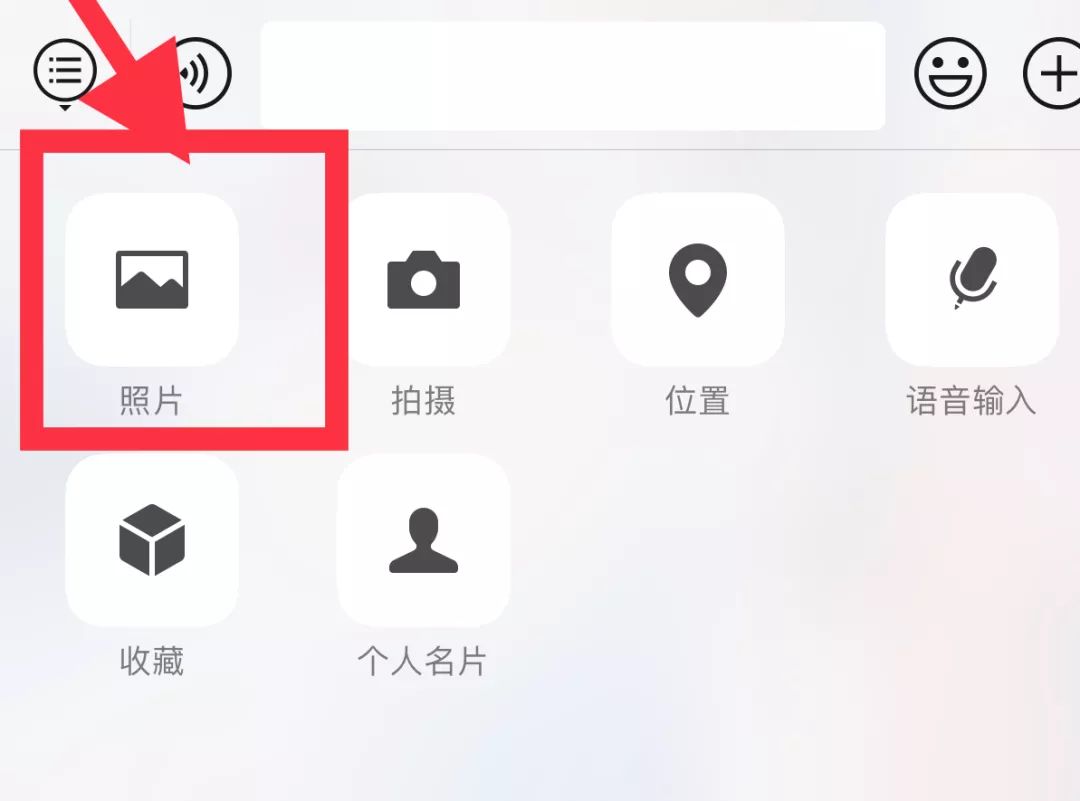Send a 个人名片 contact card
The height and width of the screenshot is (801, 1080).
(424, 540)
